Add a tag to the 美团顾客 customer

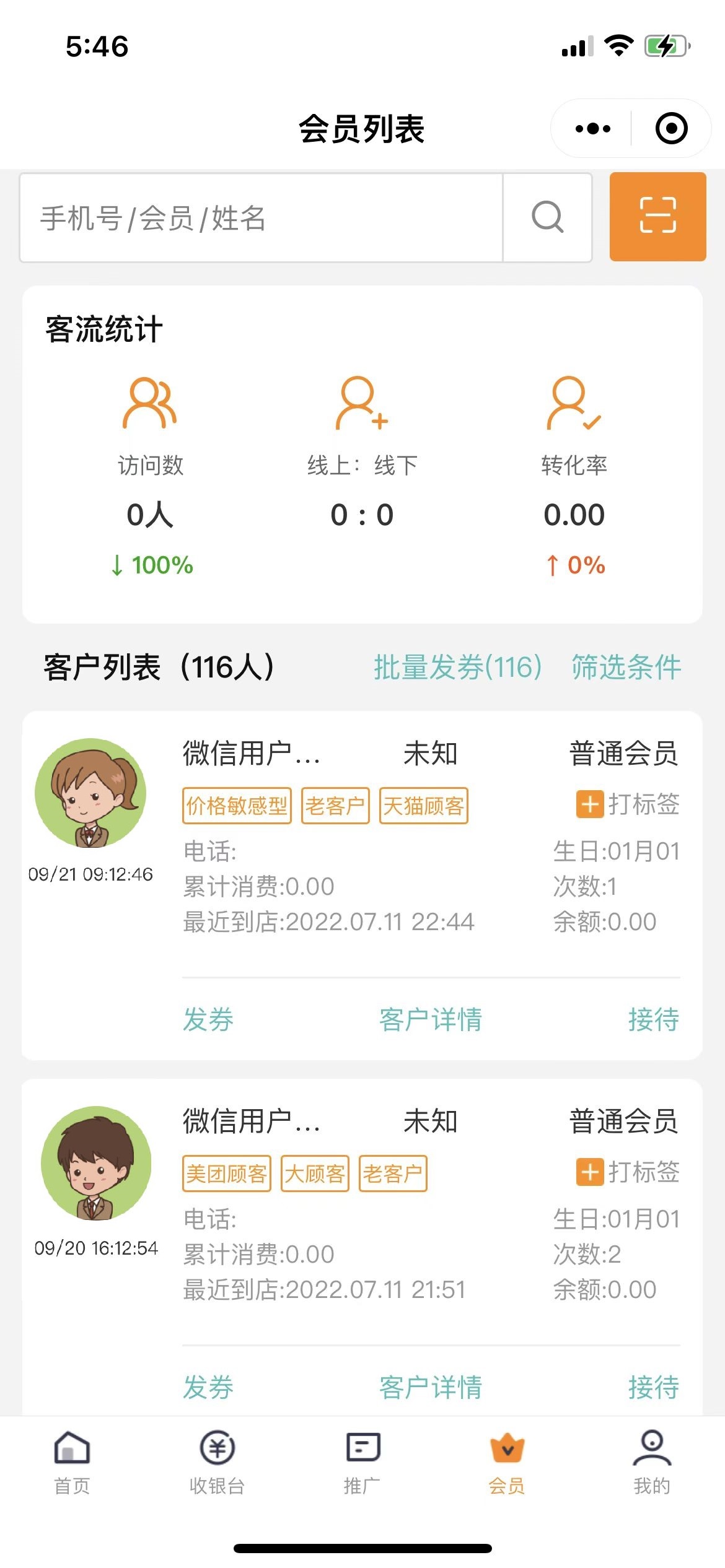[628, 1172]
